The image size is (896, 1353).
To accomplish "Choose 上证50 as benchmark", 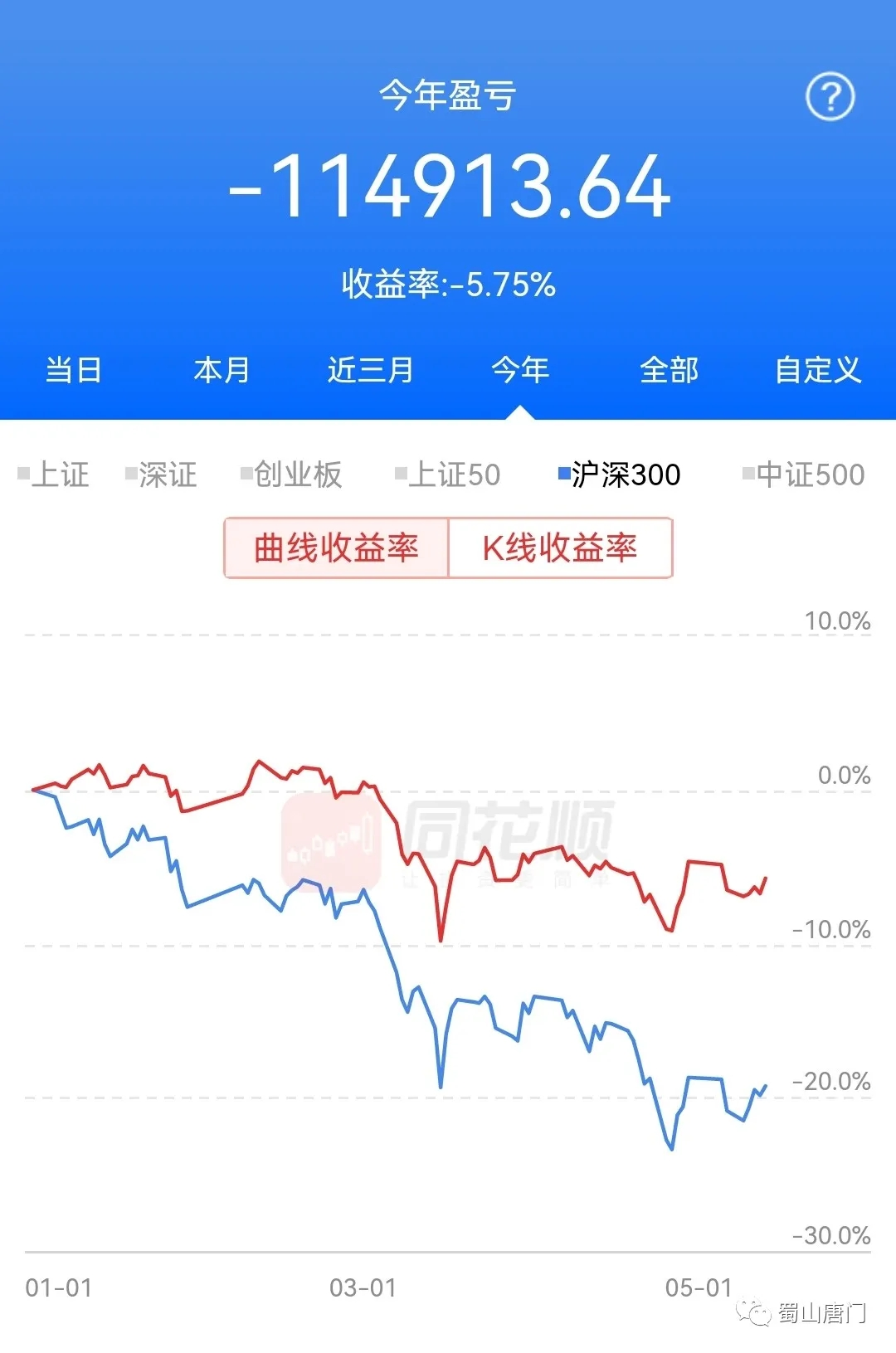I will (x=448, y=475).
